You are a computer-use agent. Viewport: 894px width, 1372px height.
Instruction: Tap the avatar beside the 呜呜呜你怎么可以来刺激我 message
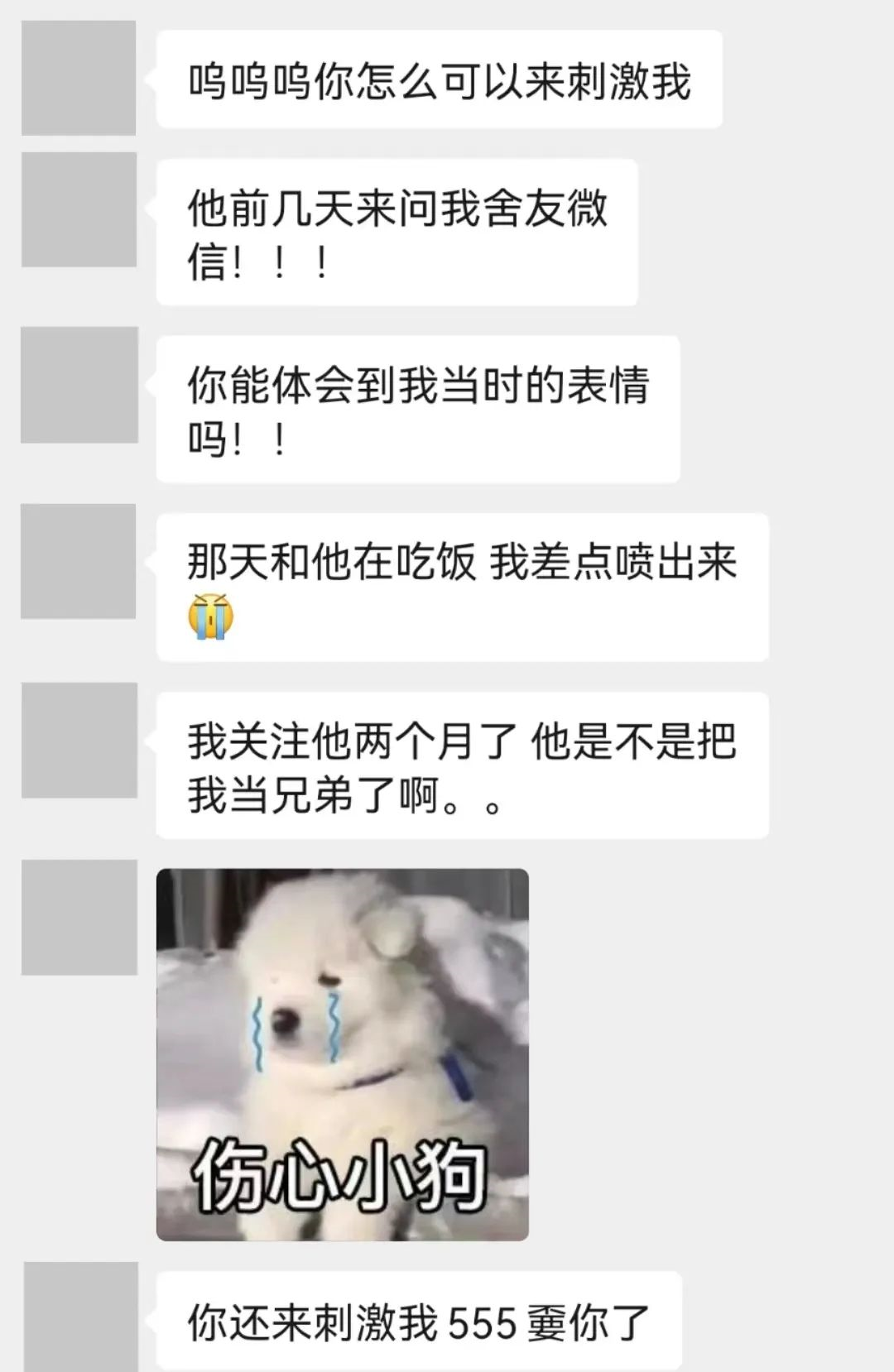click(x=79, y=79)
